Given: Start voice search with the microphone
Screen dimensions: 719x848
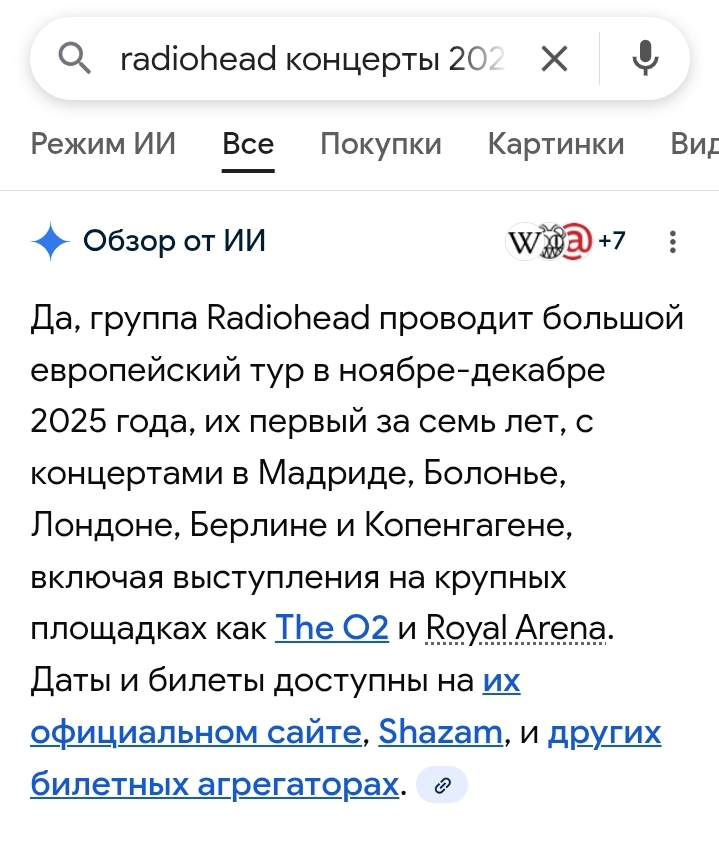Looking at the screenshot, I should 646,60.
